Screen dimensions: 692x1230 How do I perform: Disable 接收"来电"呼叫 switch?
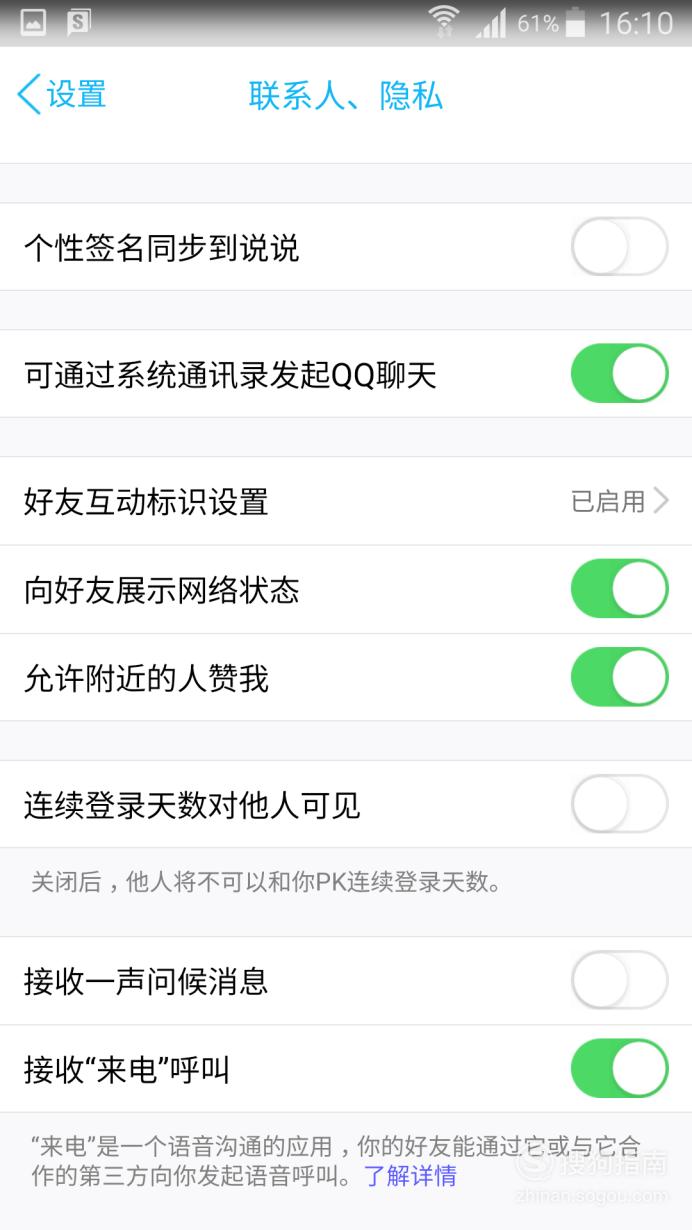(619, 1068)
